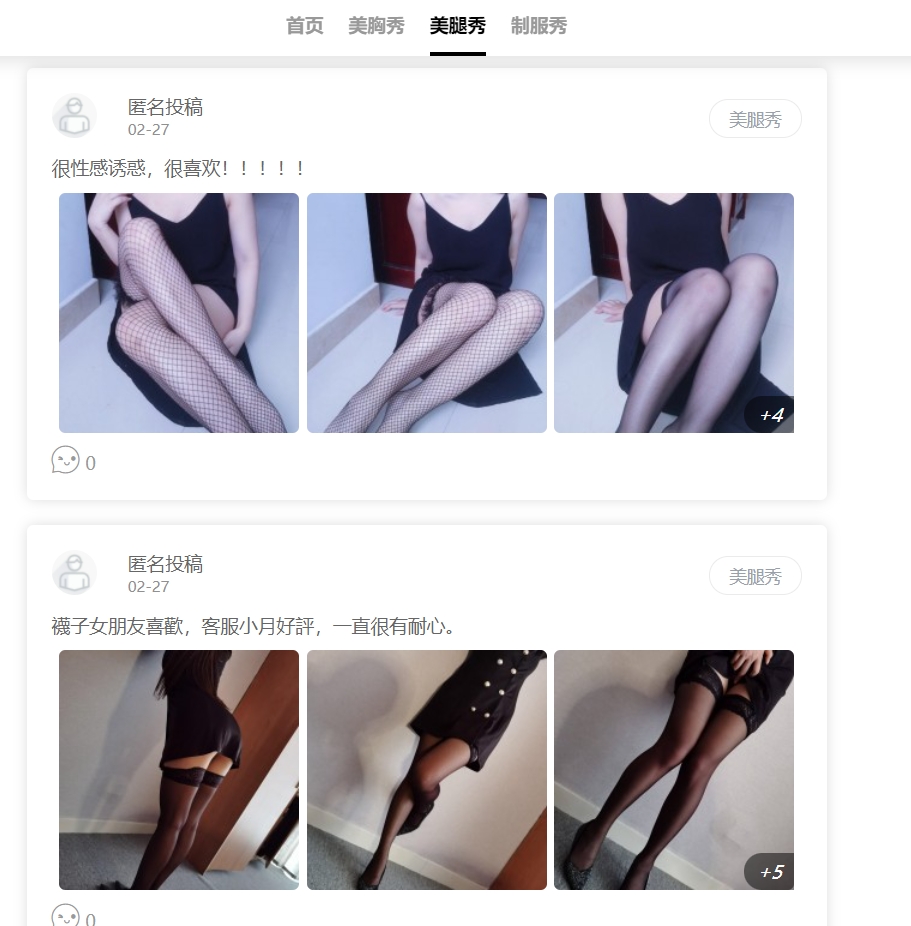Open the middle image of the first post
This screenshot has width=911, height=926.
pyautogui.click(x=426, y=313)
